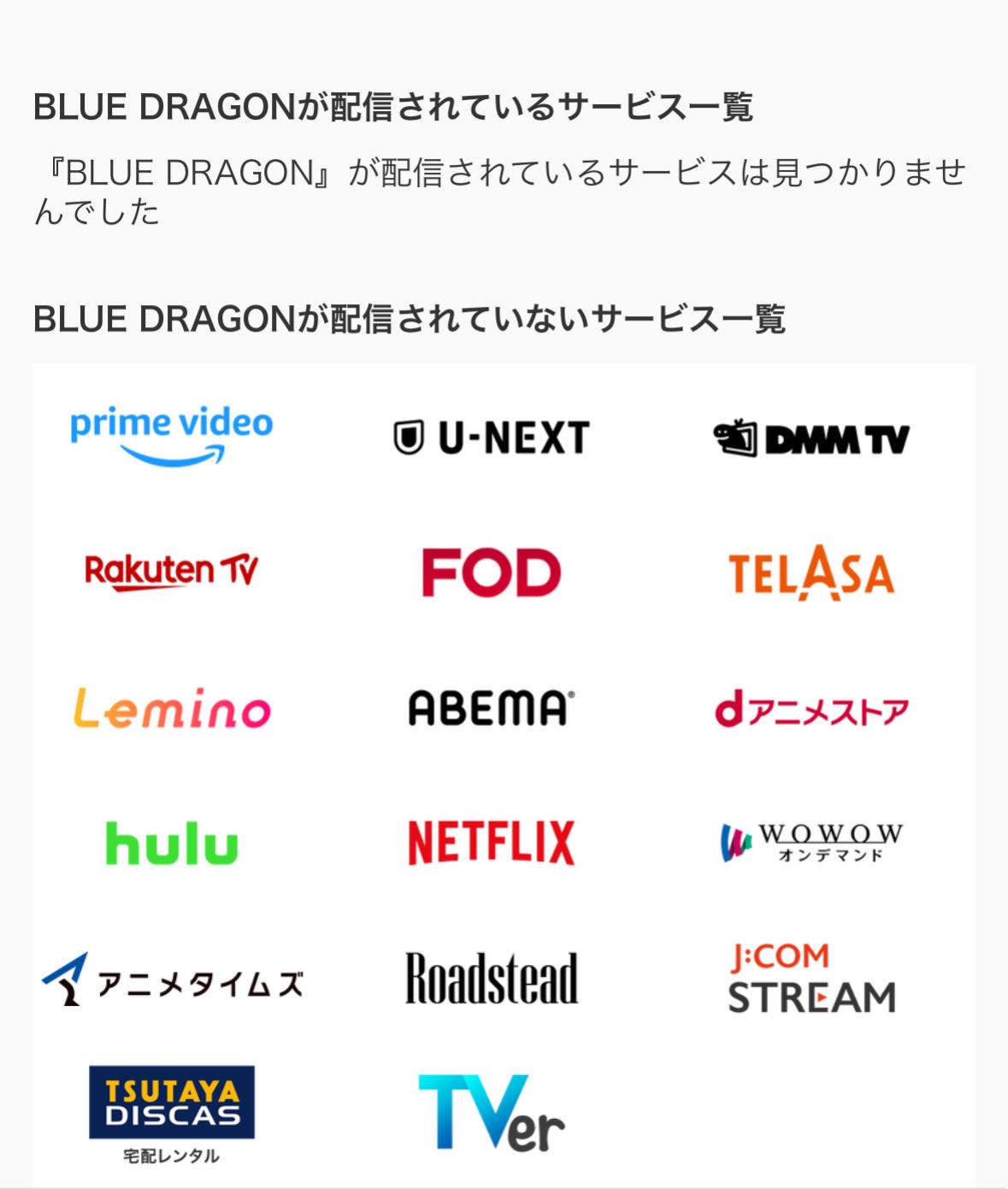Image resolution: width=1008 pixels, height=1189 pixels.
Task: Open DMM TV from the list
Action: click(x=811, y=439)
